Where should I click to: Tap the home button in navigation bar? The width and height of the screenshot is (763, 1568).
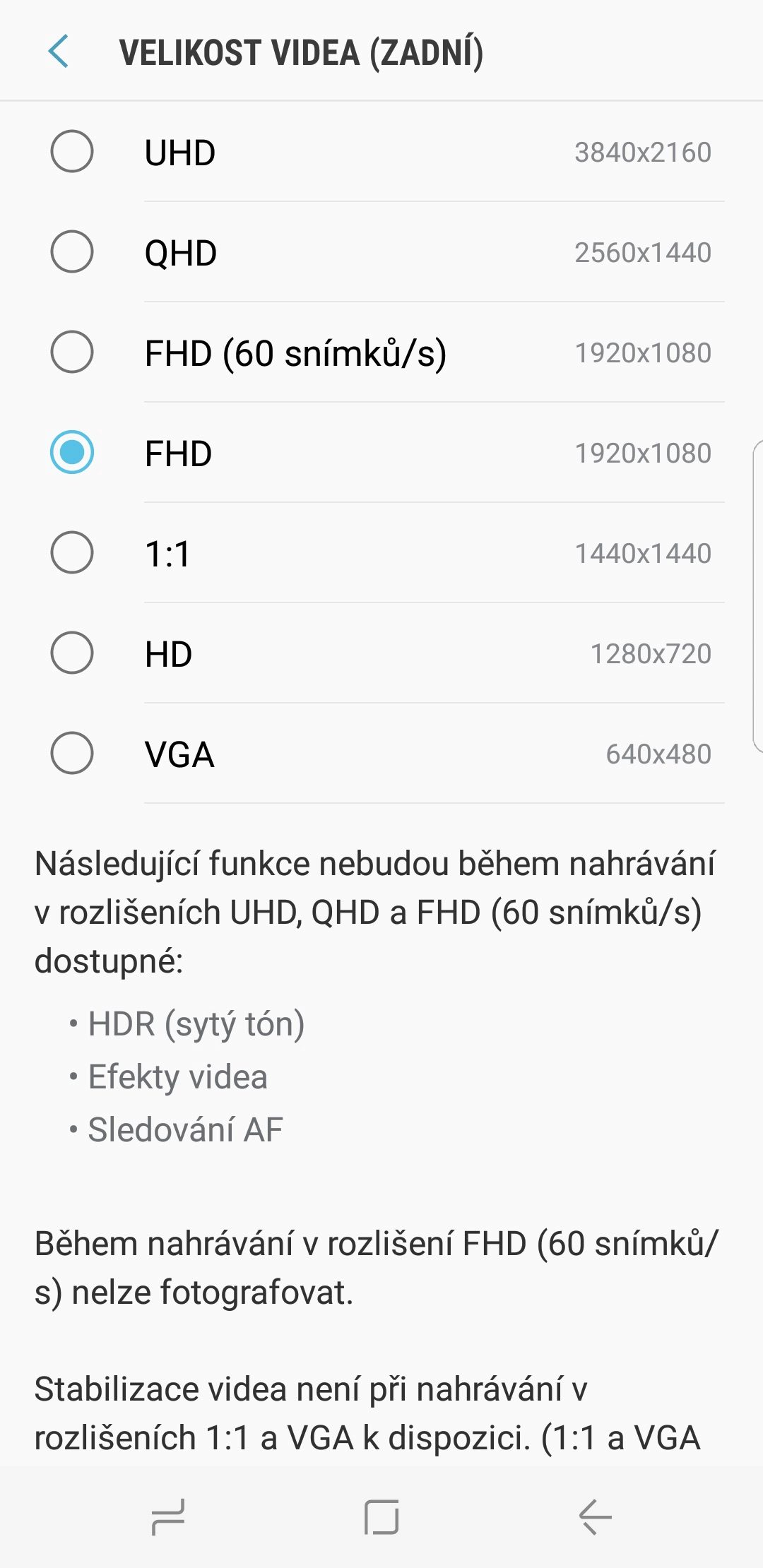point(381,1516)
